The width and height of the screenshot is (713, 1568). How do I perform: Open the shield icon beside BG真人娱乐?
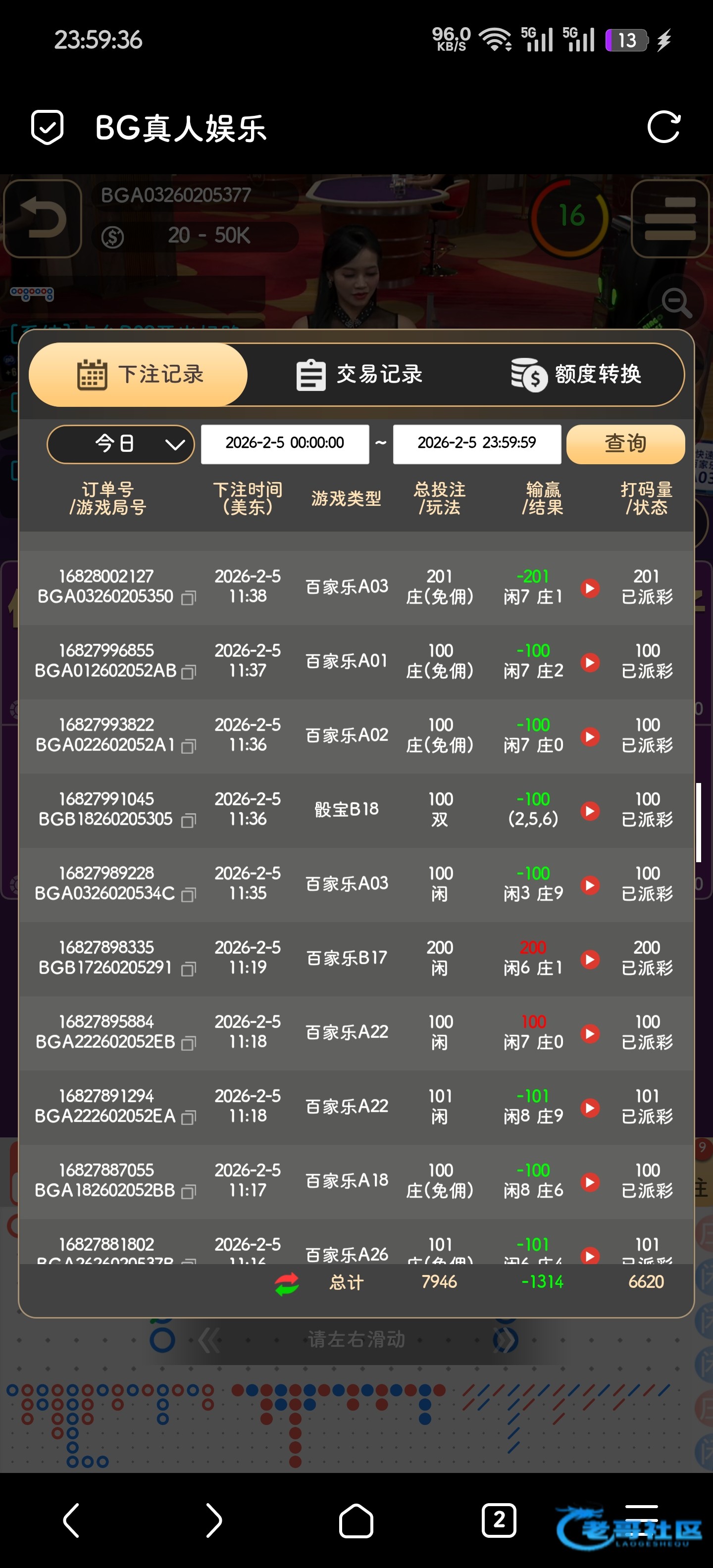click(48, 127)
